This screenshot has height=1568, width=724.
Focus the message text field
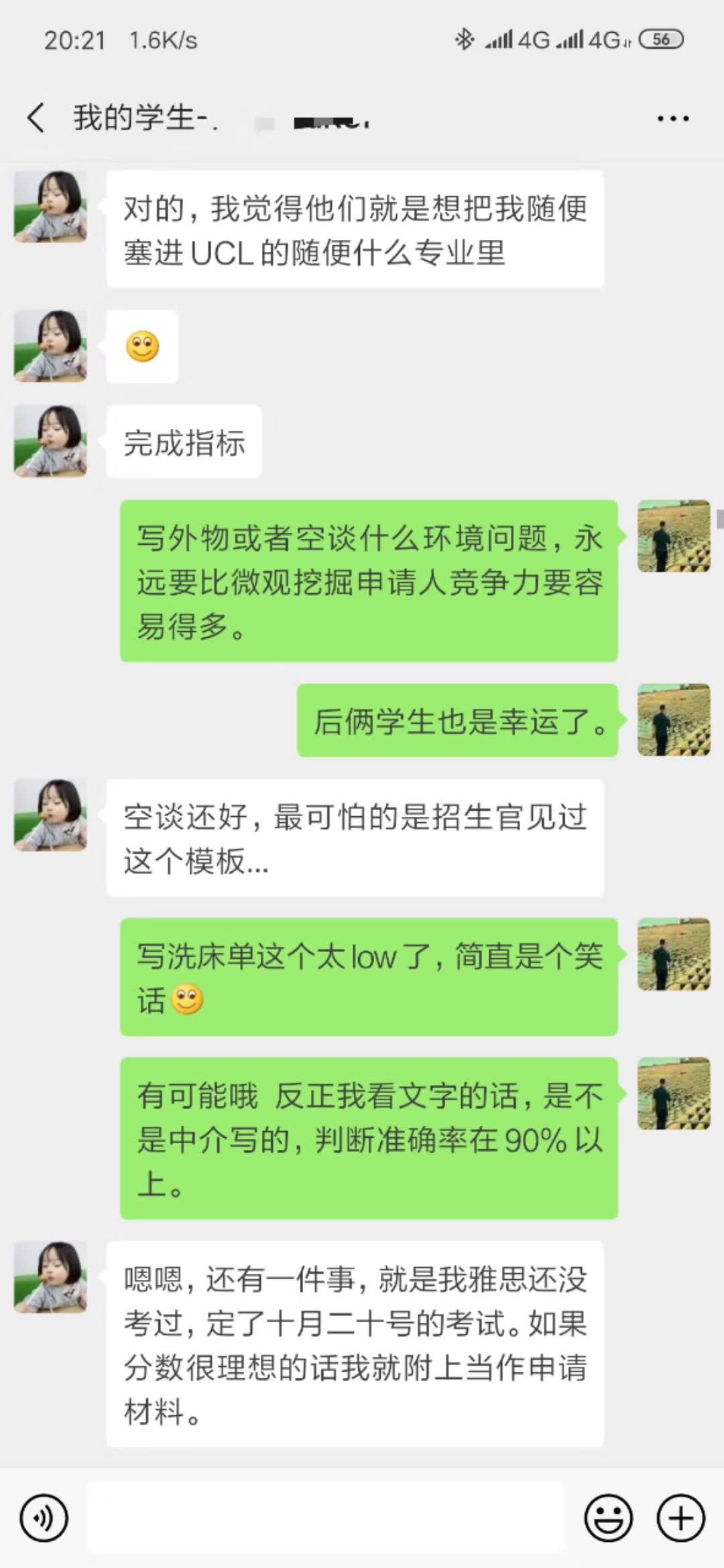(326, 1518)
